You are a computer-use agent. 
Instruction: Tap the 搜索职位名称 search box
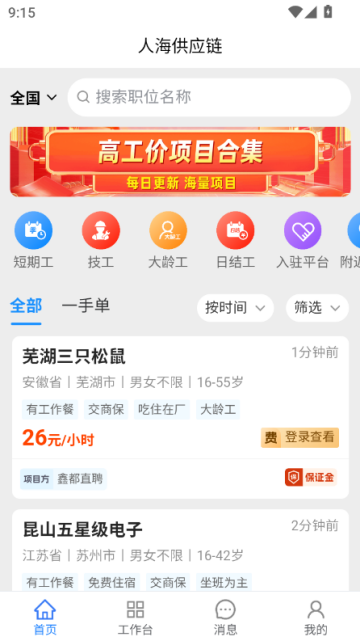[x=209, y=98]
